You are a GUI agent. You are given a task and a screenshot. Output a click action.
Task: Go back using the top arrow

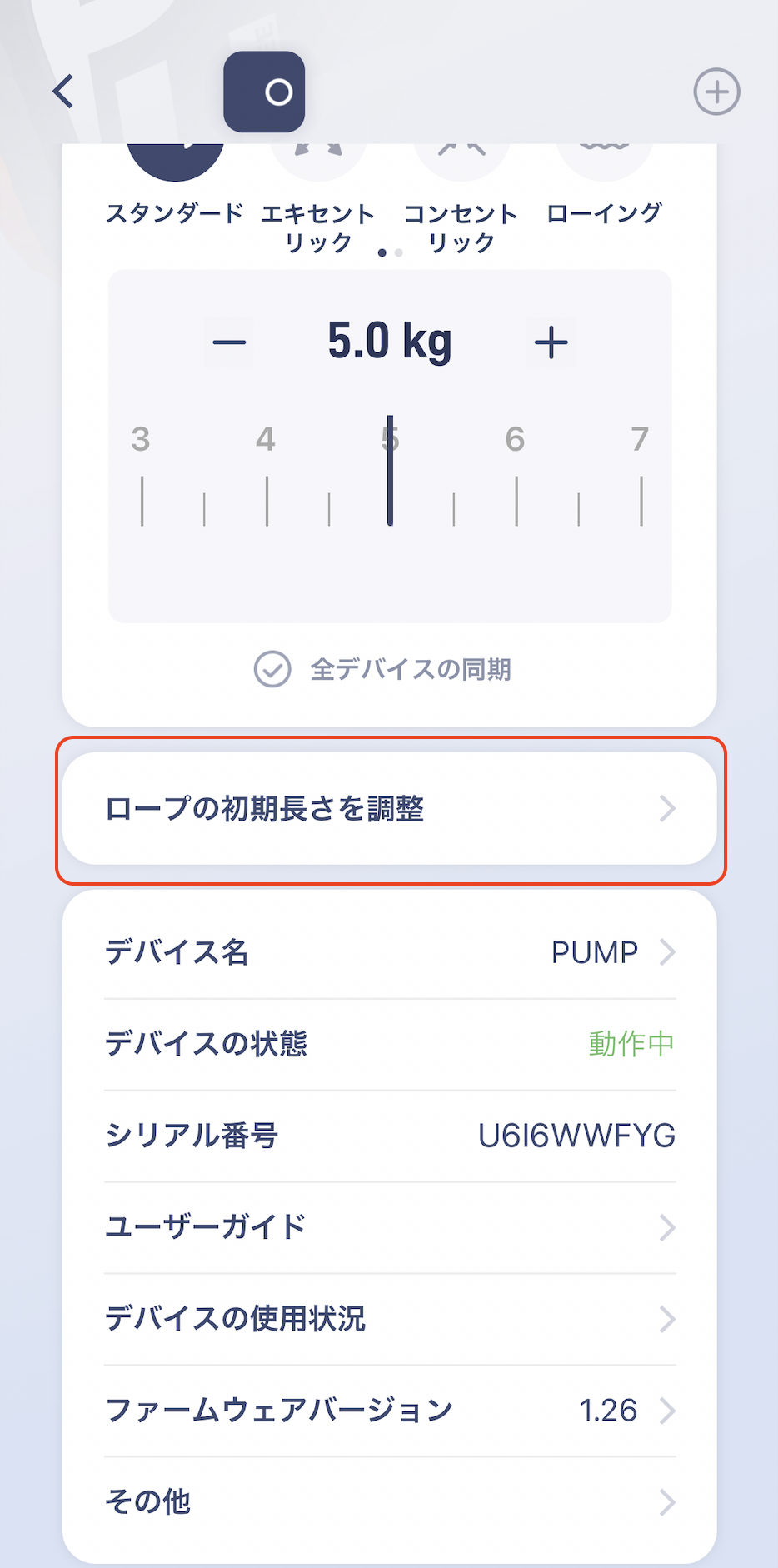[x=63, y=92]
